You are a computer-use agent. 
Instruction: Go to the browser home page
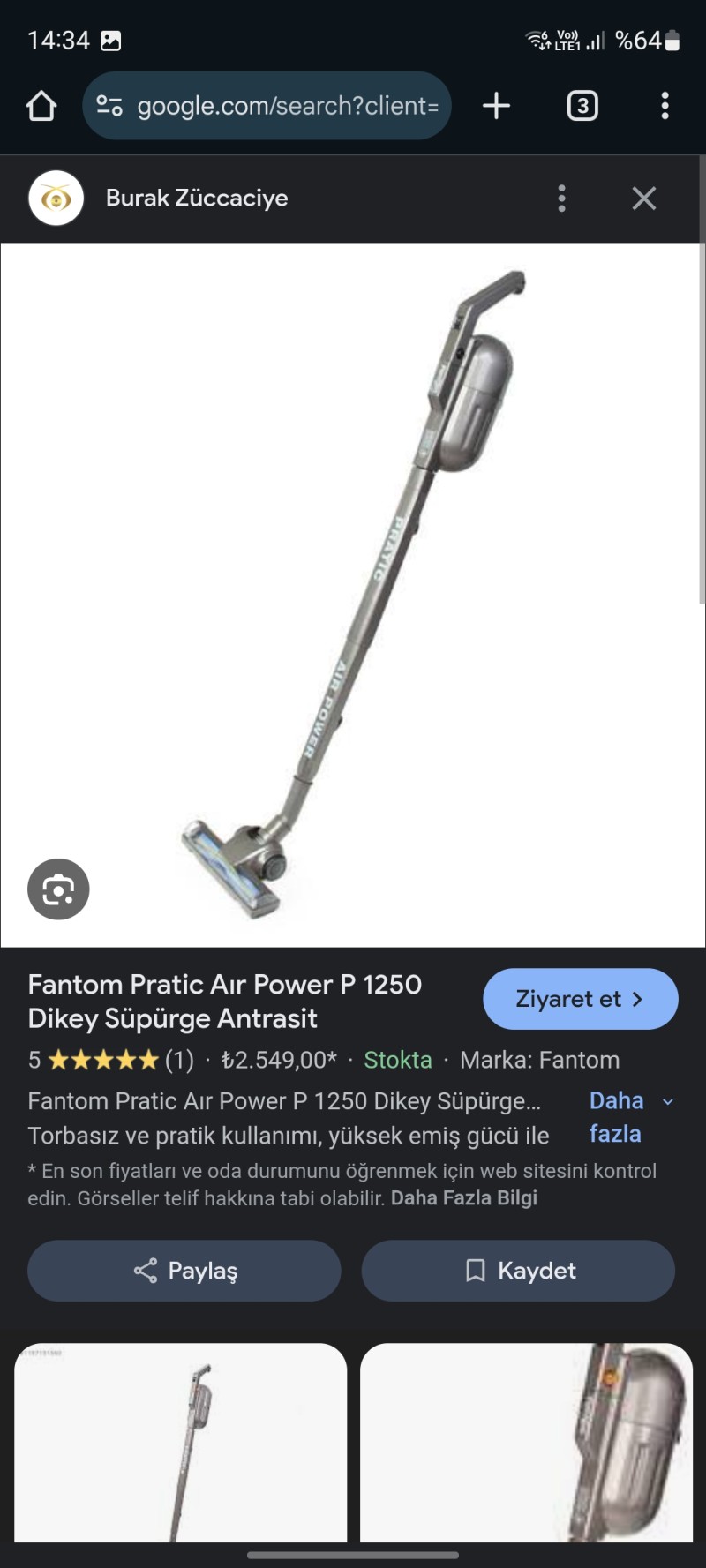41,106
